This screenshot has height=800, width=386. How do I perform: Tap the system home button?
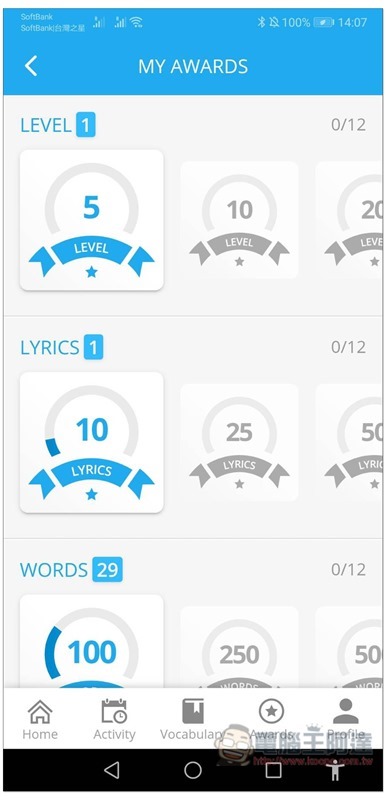click(x=193, y=770)
